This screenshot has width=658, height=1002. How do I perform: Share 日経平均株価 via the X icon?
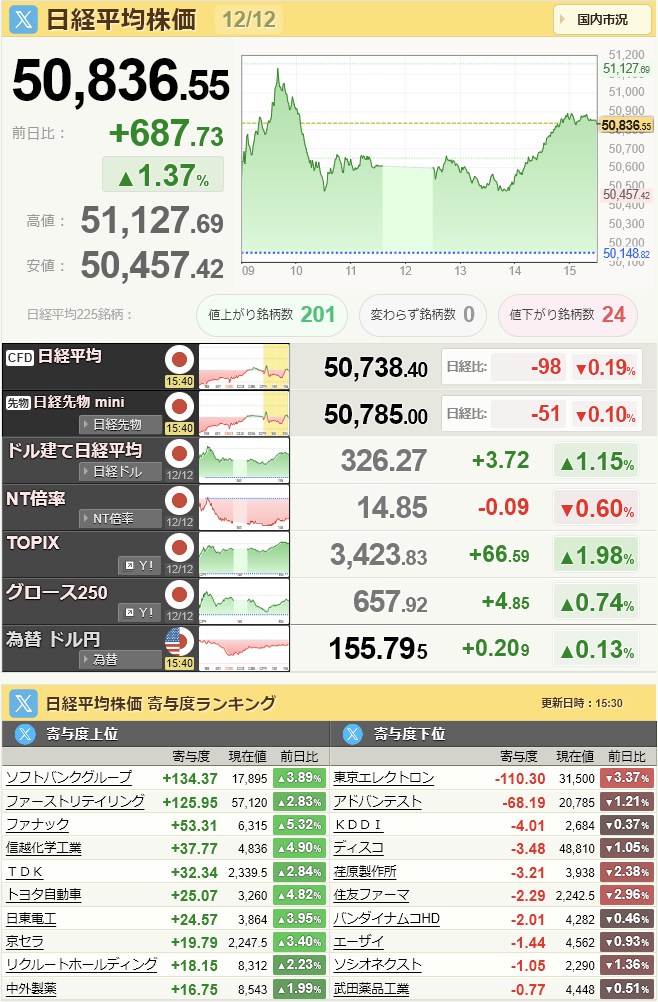pos(24,19)
